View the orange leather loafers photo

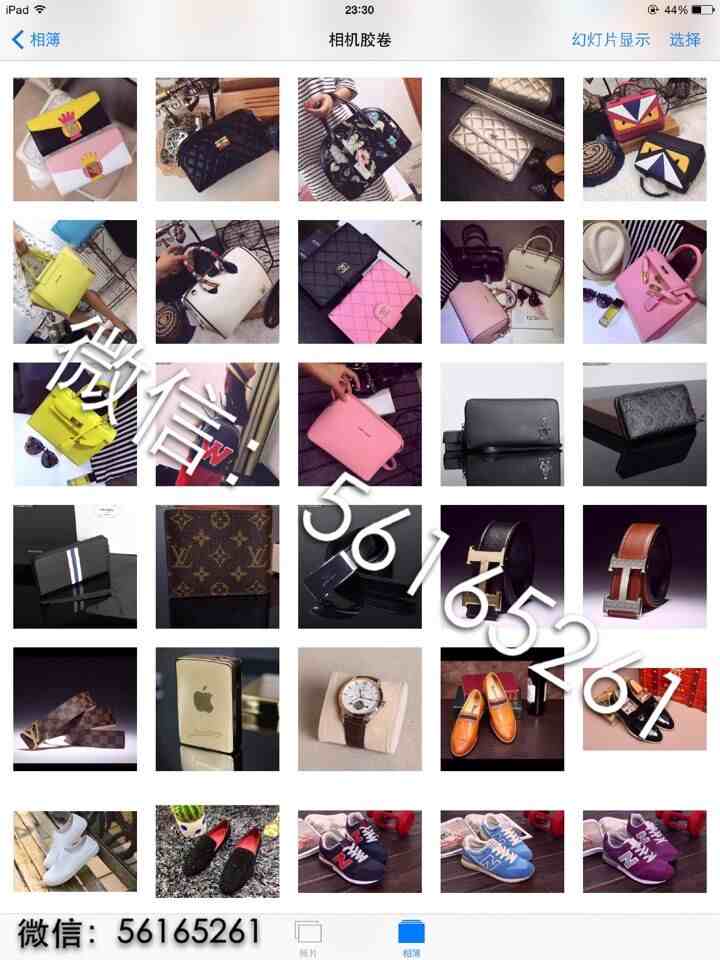(x=502, y=709)
